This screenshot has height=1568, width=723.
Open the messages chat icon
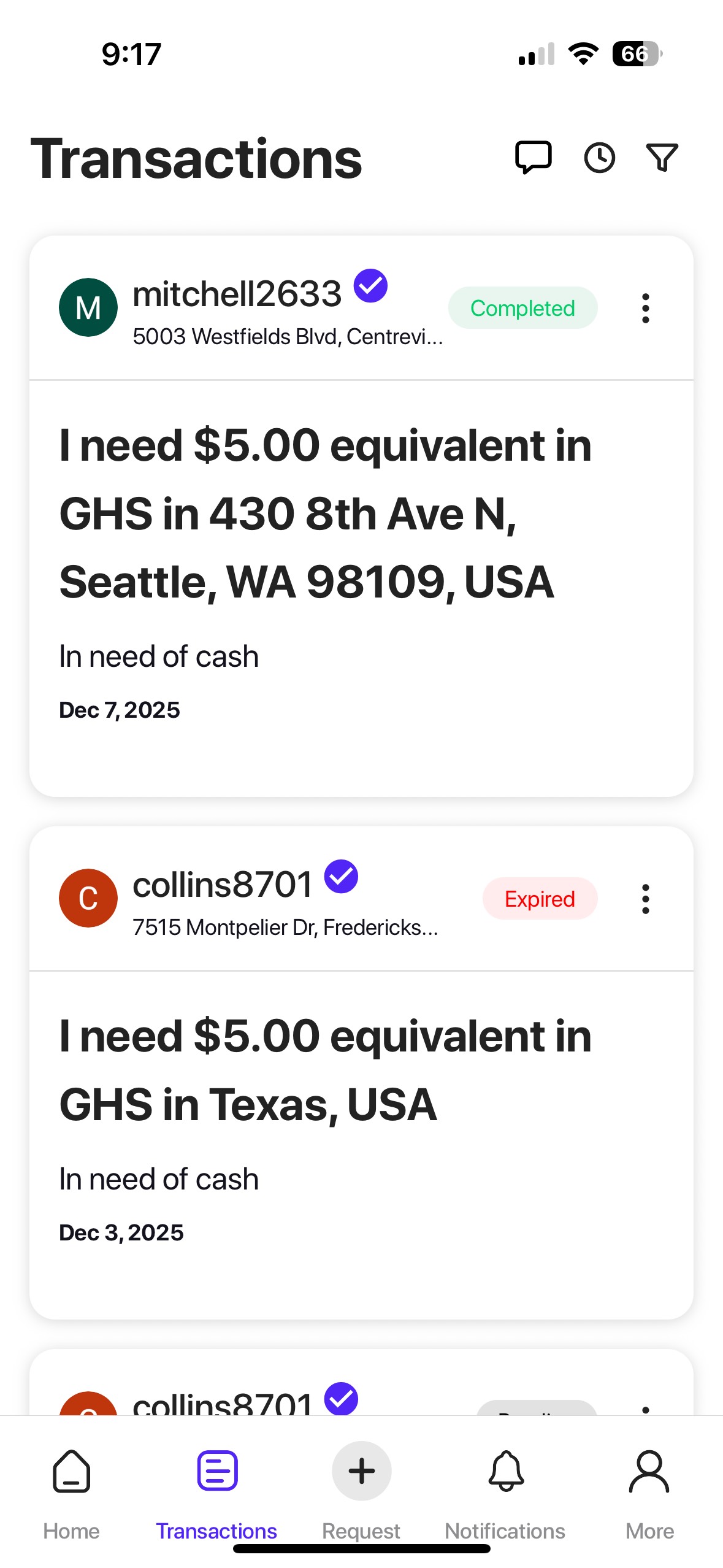click(x=533, y=157)
